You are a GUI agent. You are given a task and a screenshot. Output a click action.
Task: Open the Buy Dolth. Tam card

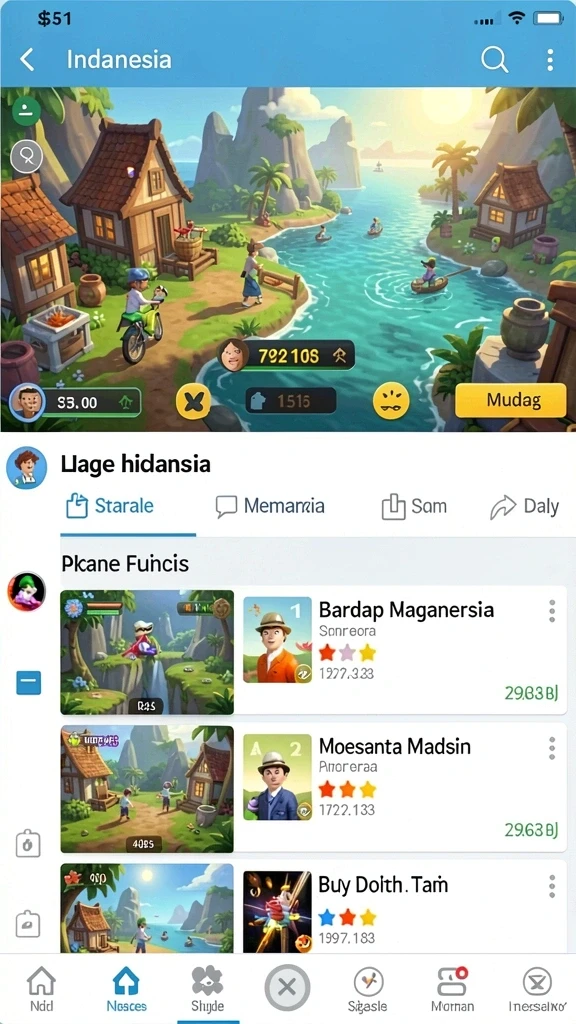pos(313,906)
